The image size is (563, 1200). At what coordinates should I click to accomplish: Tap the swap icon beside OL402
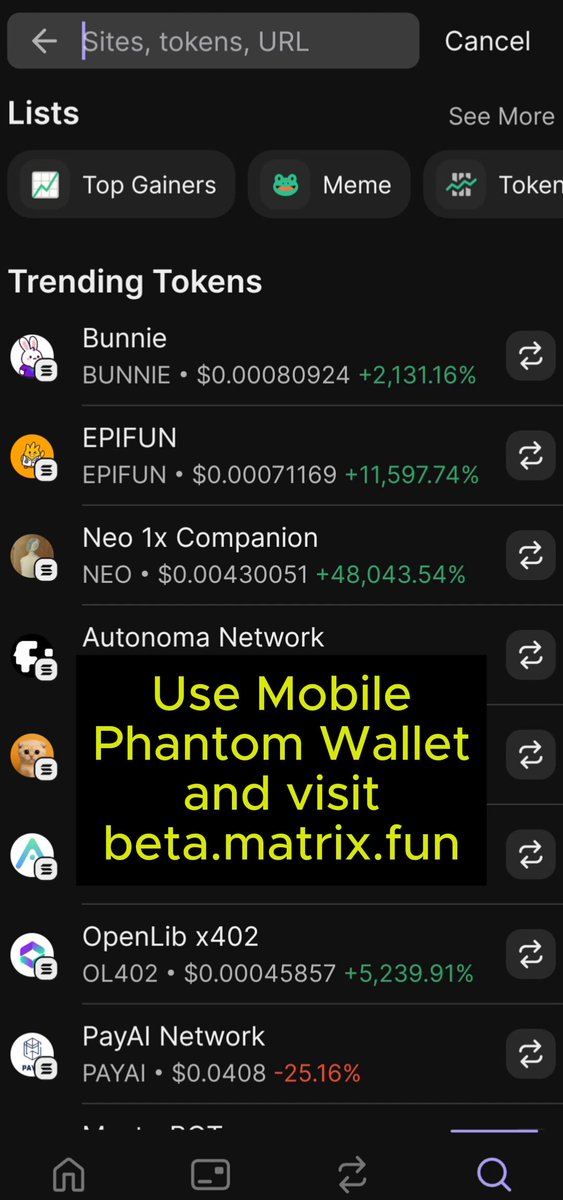tap(530, 955)
